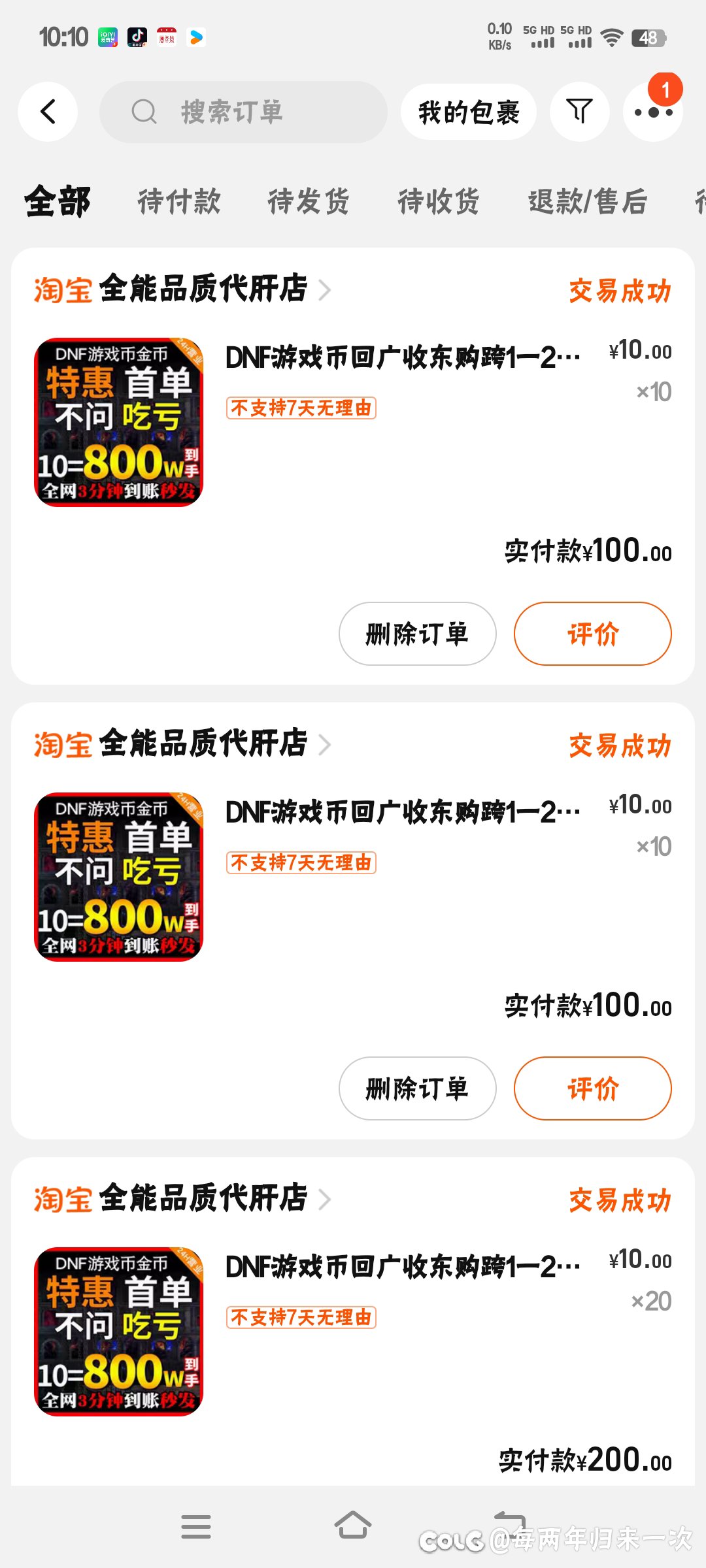The width and height of the screenshot is (706, 1568).
Task: Switch to the 待付款 tab
Action: pyautogui.click(x=179, y=201)
